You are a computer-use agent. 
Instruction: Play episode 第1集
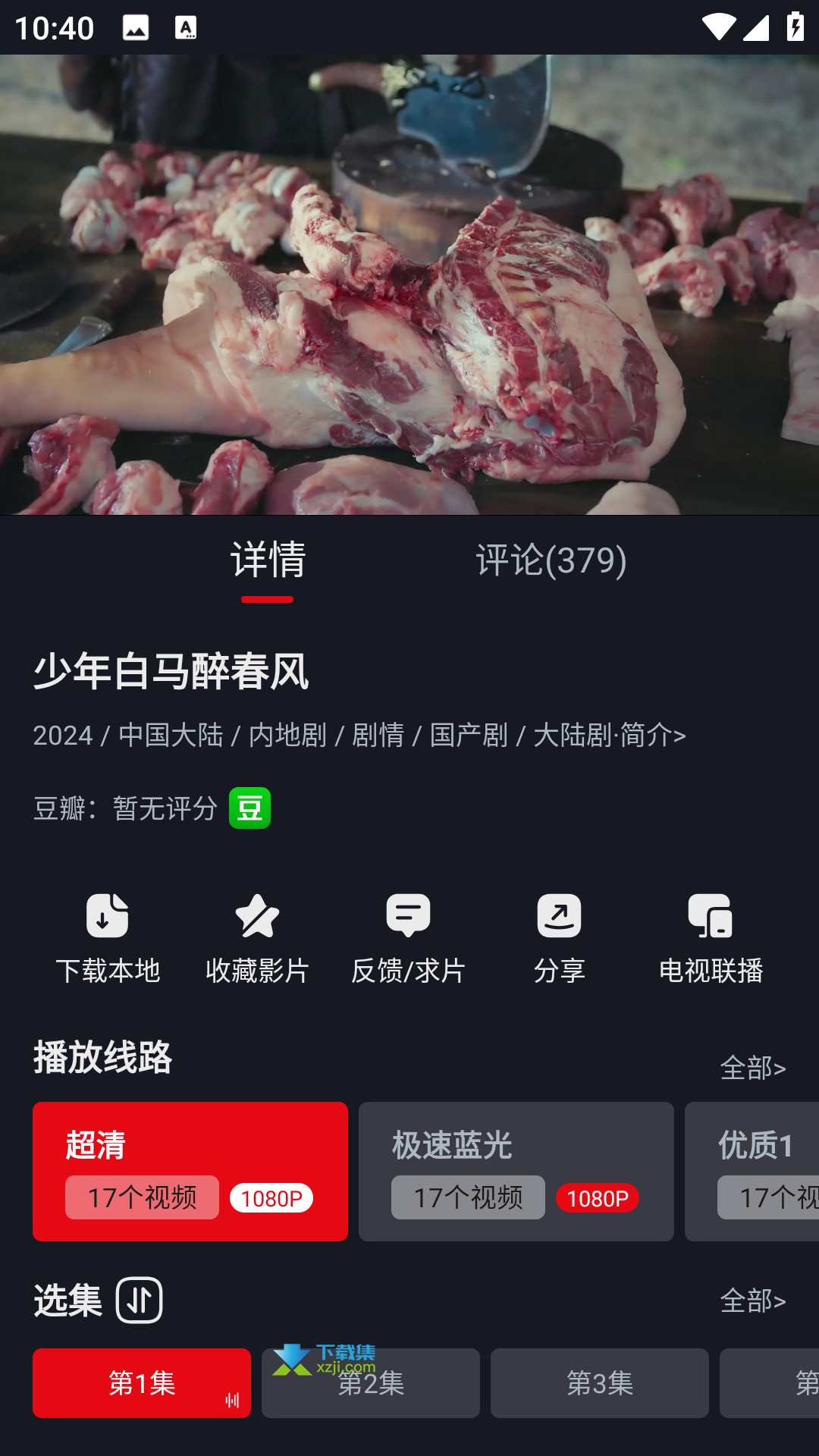142,1383
